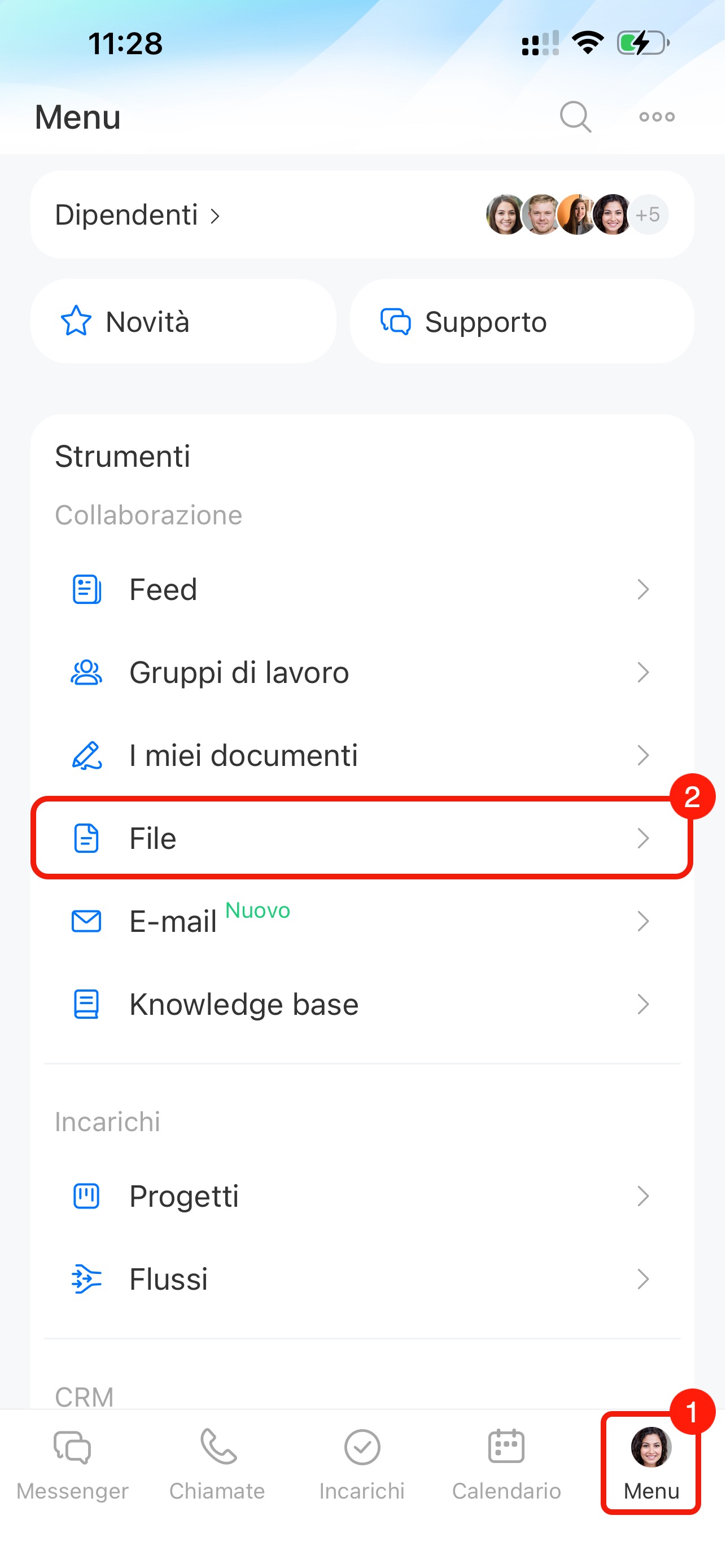Switch to the Incarichi tab
726x1568 pixels.
pos(362,1464)
